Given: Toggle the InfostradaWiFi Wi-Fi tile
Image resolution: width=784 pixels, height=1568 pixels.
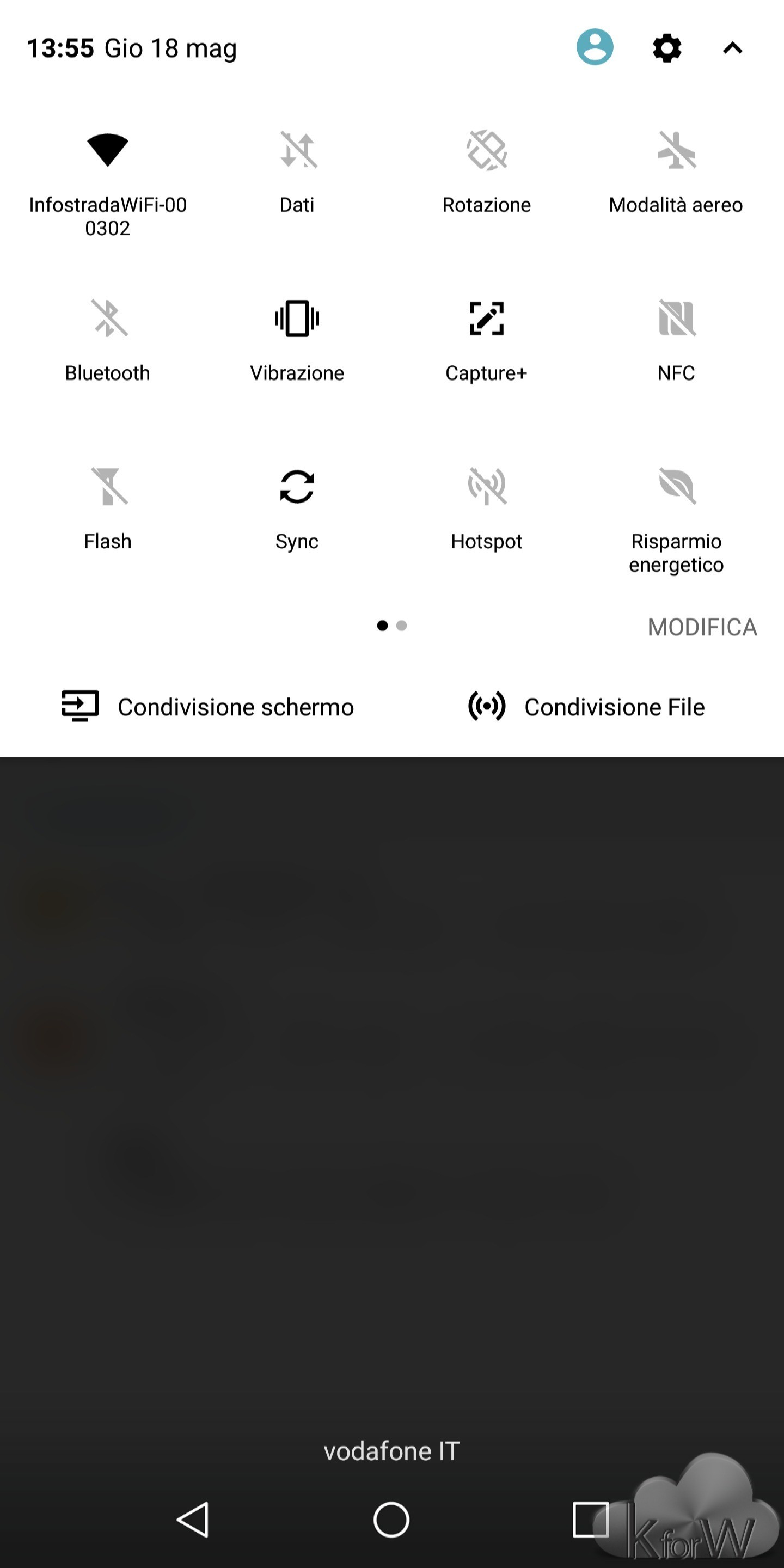Looking at the screenshot, I should click(108, 150).
